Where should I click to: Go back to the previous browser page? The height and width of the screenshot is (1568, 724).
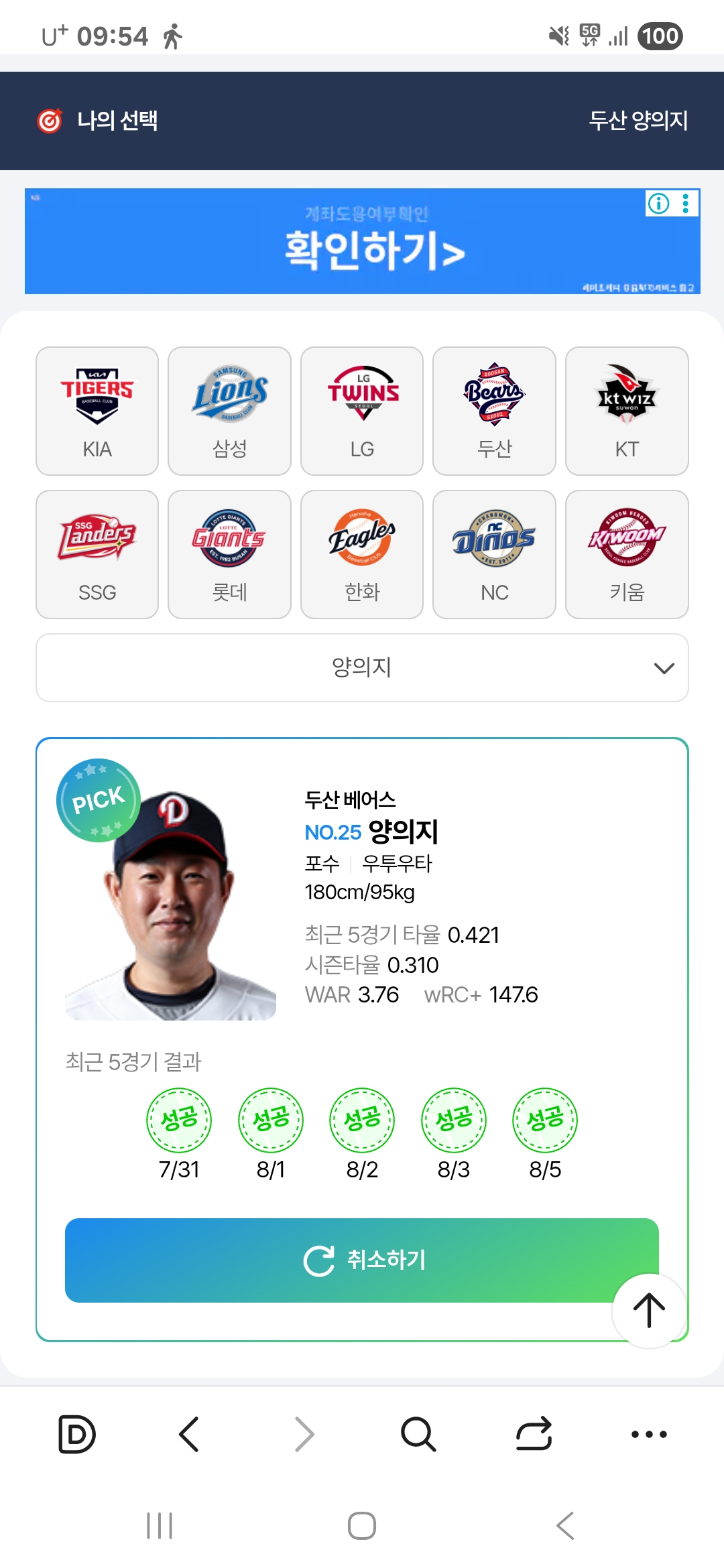pyautogui.click(x=189, y=1434)
